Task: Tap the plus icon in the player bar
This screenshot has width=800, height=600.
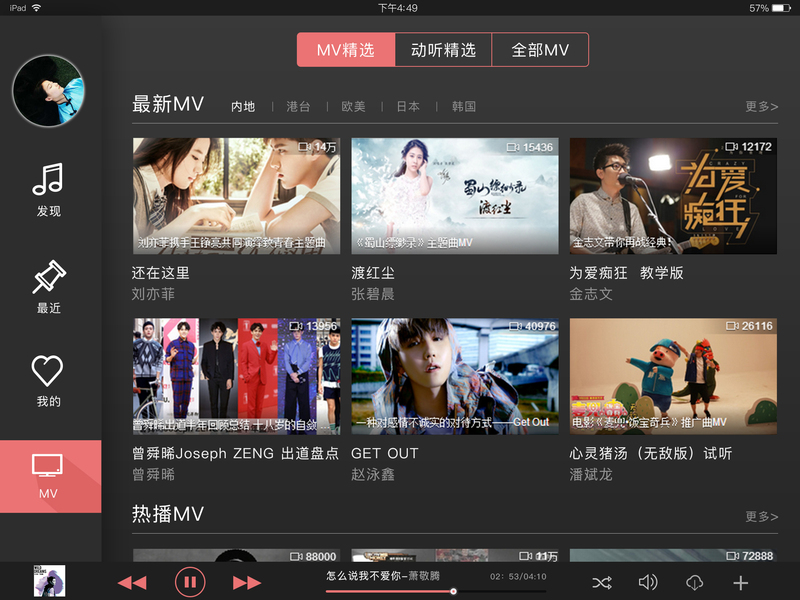Action: tap(740, 582)
